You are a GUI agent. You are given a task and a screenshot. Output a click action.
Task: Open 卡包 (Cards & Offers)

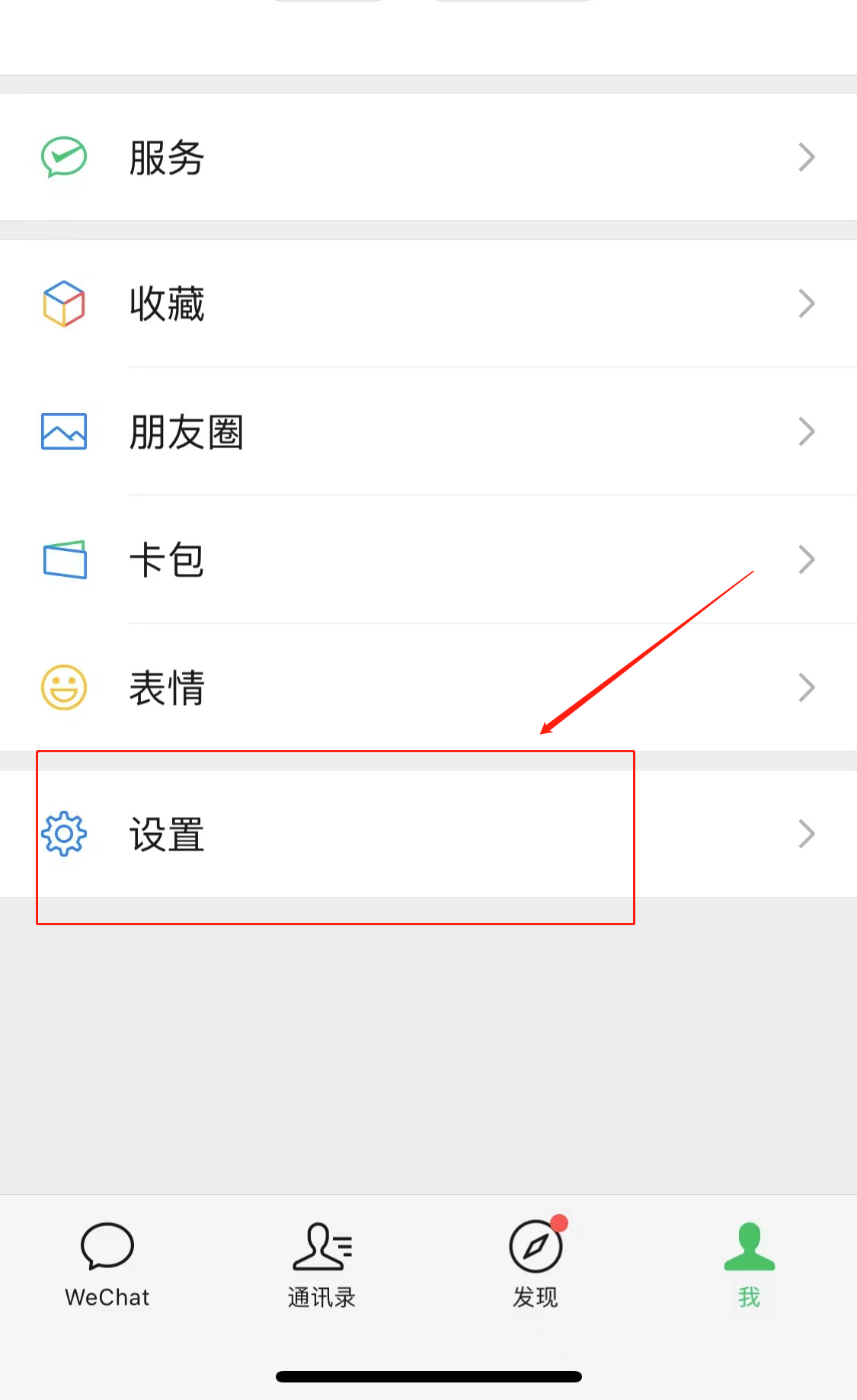pyautogui.click(x=427, y=559)
